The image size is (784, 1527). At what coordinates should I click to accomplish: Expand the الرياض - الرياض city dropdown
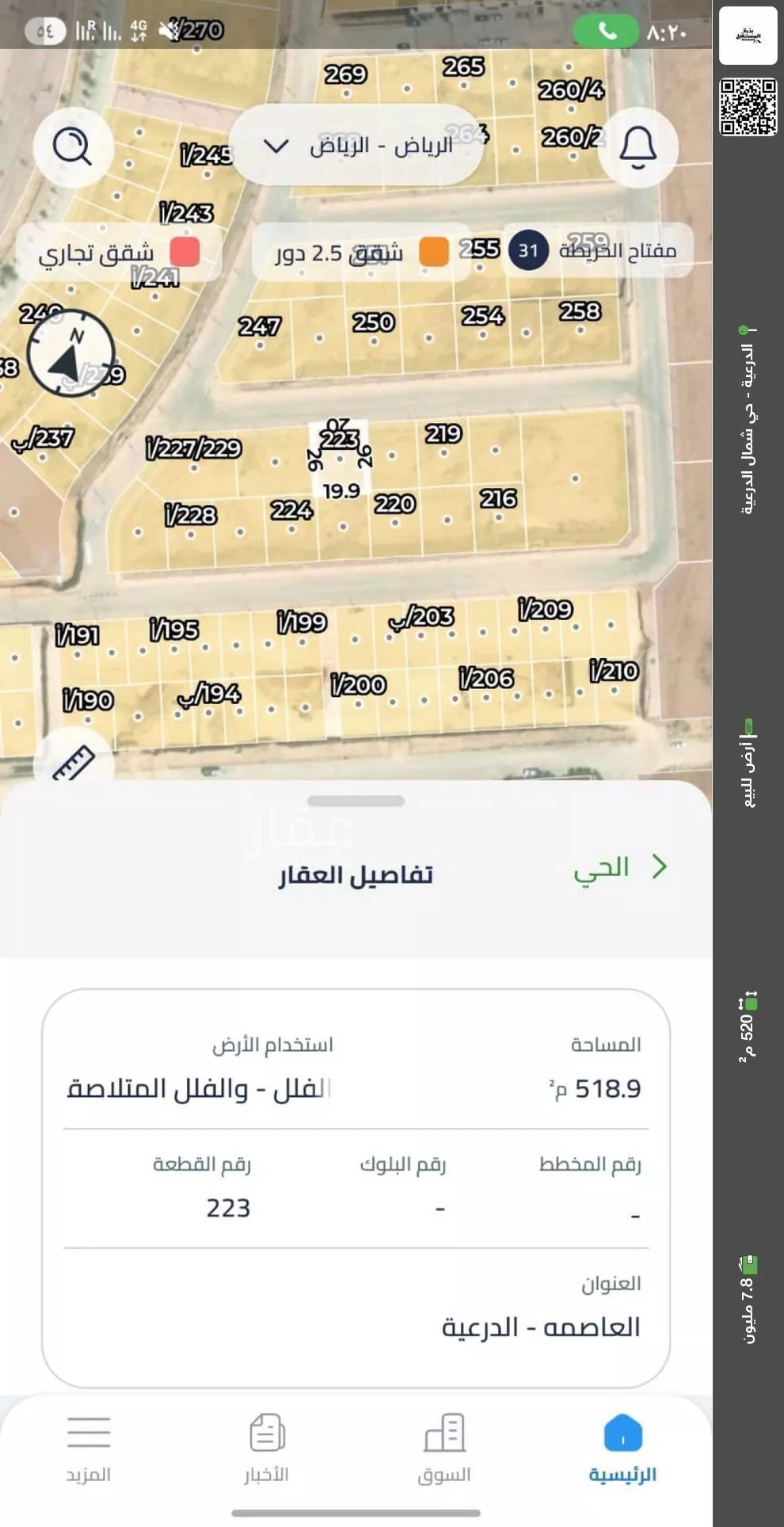[356, 147]
